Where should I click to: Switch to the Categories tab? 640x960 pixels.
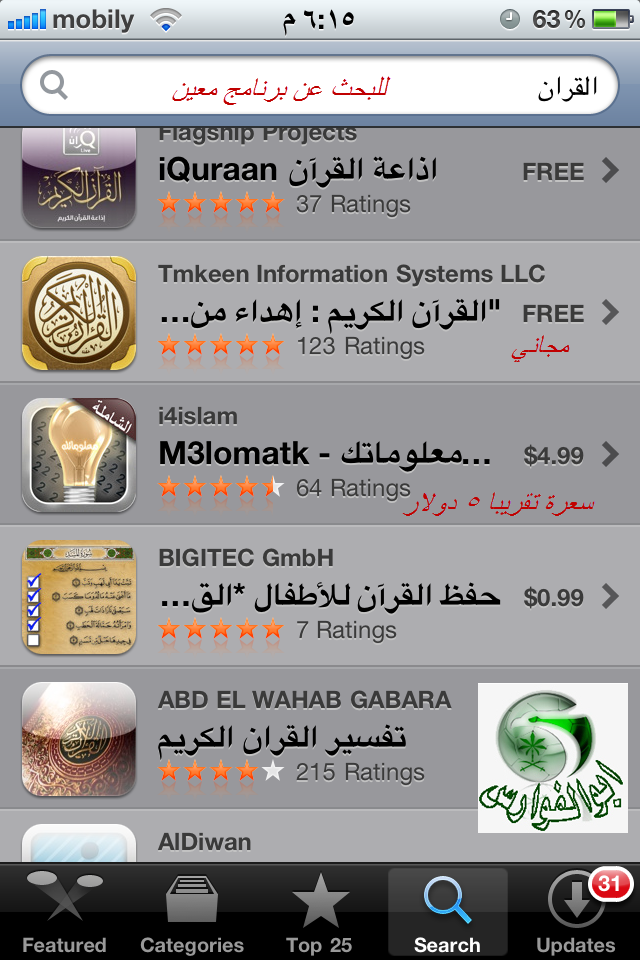tap(192, 912)
